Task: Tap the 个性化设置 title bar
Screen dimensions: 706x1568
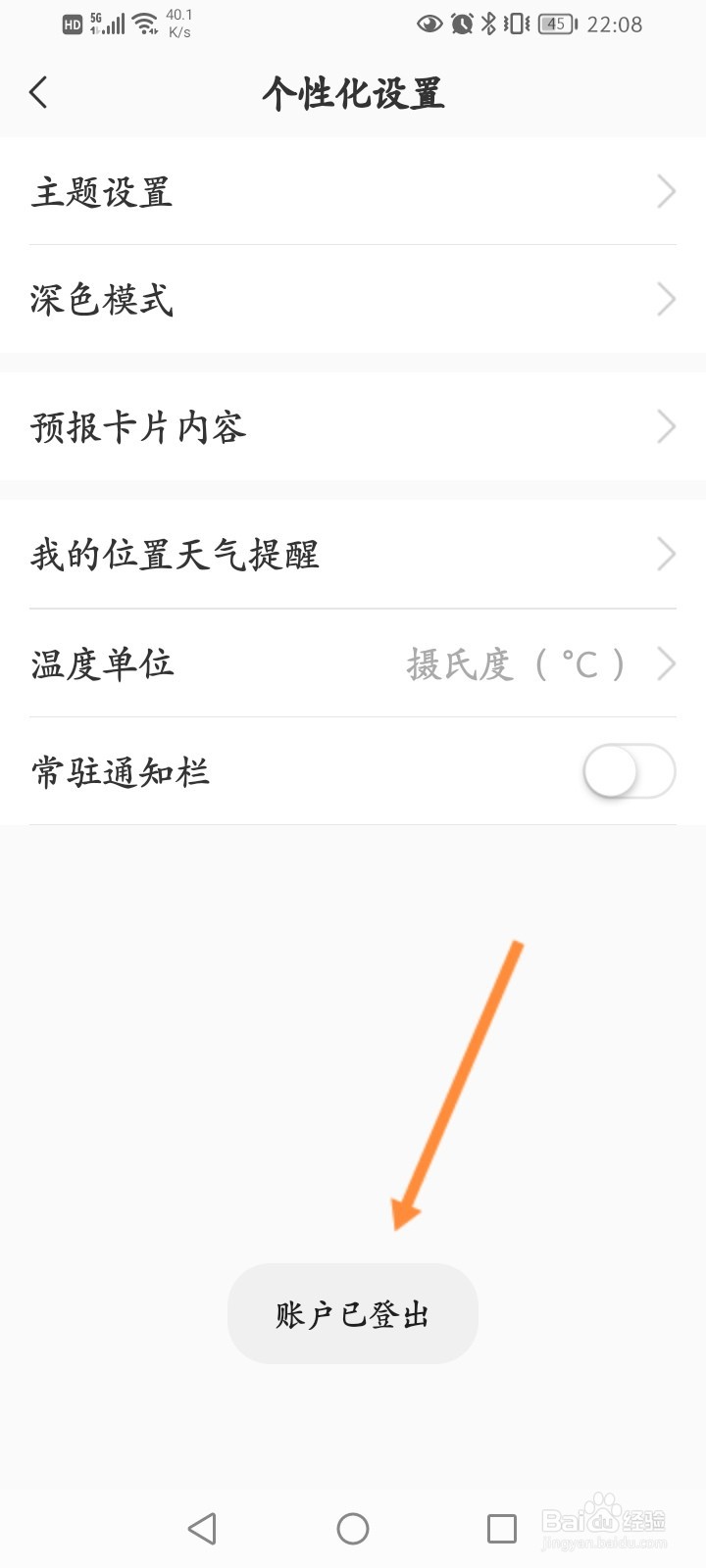Action: coord(353,93)
